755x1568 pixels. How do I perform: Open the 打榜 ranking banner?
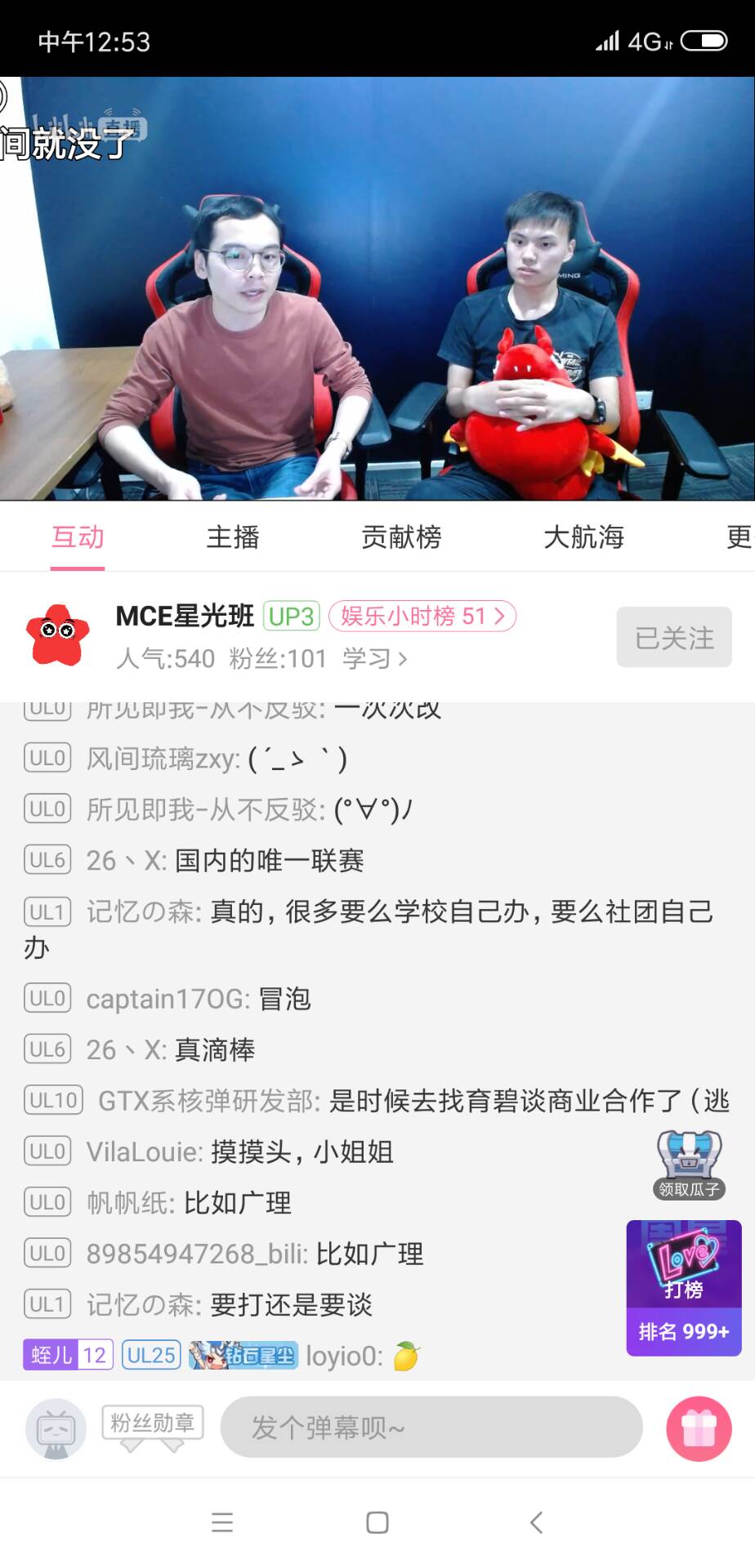click(x=683, y=1287)
